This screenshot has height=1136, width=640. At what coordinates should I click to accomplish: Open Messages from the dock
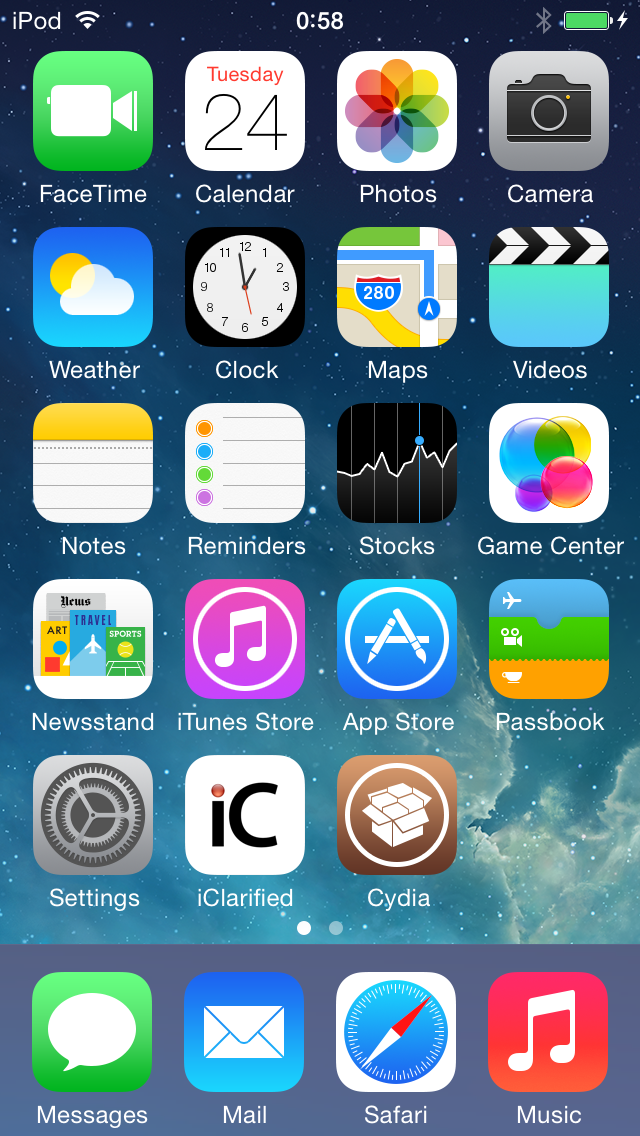click(x=92, y=1032)
